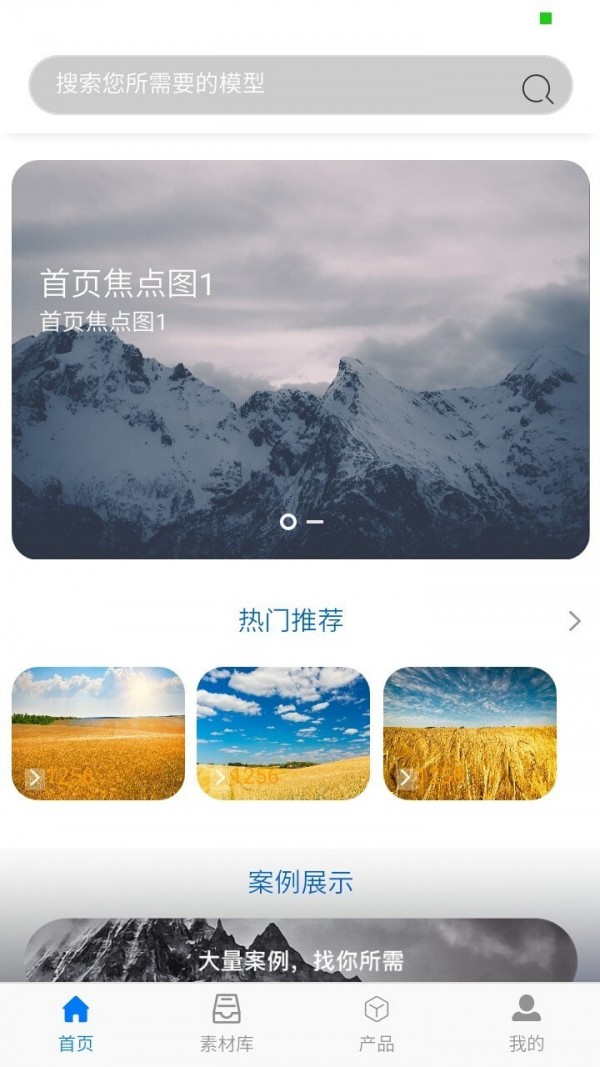This screenshot has height=1067, width=600.
Task: Open the 大量案例，找你所需 case banner
Action: point(300,951)
